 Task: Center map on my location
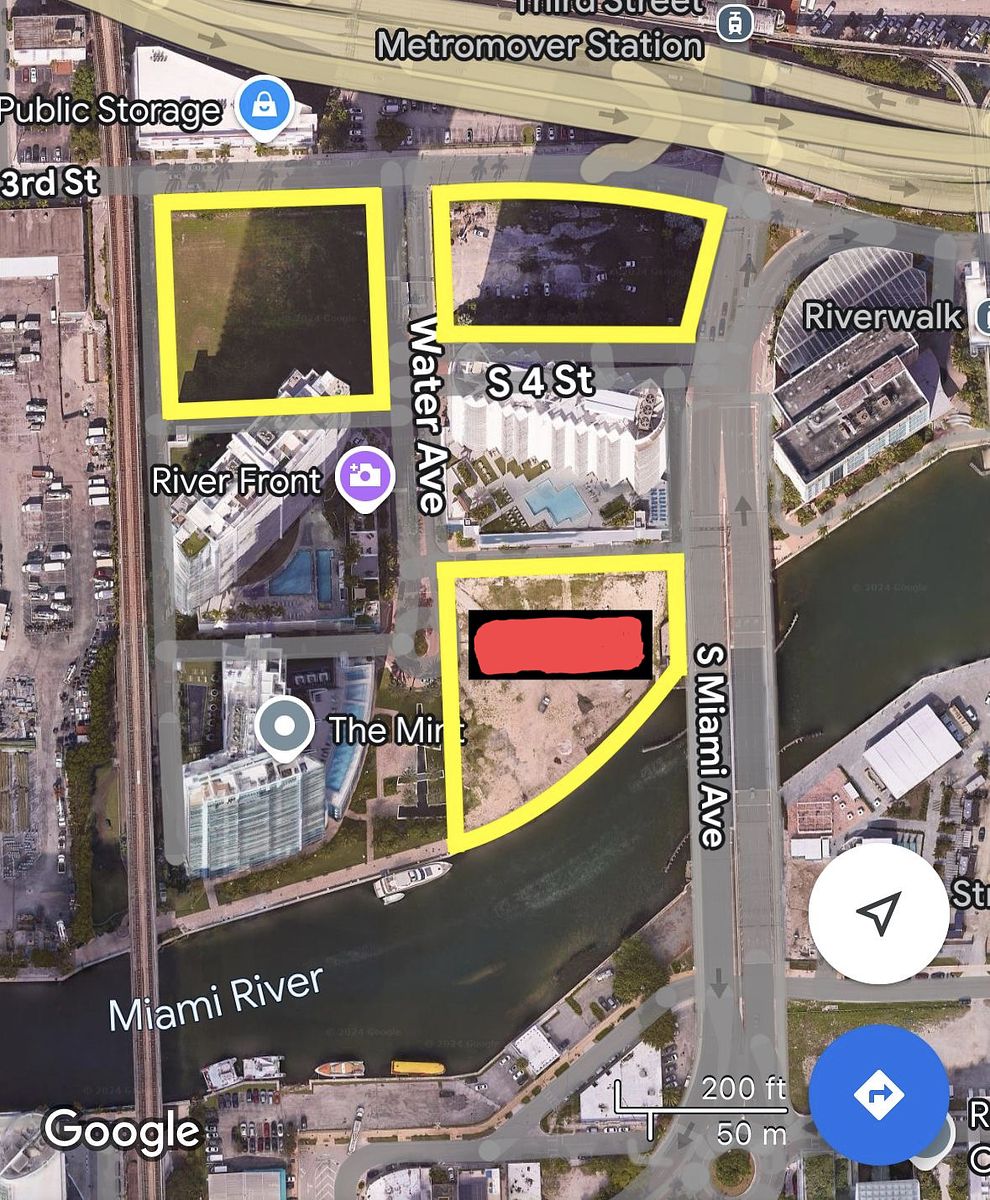pyautogui.click(x=878, y=914)
